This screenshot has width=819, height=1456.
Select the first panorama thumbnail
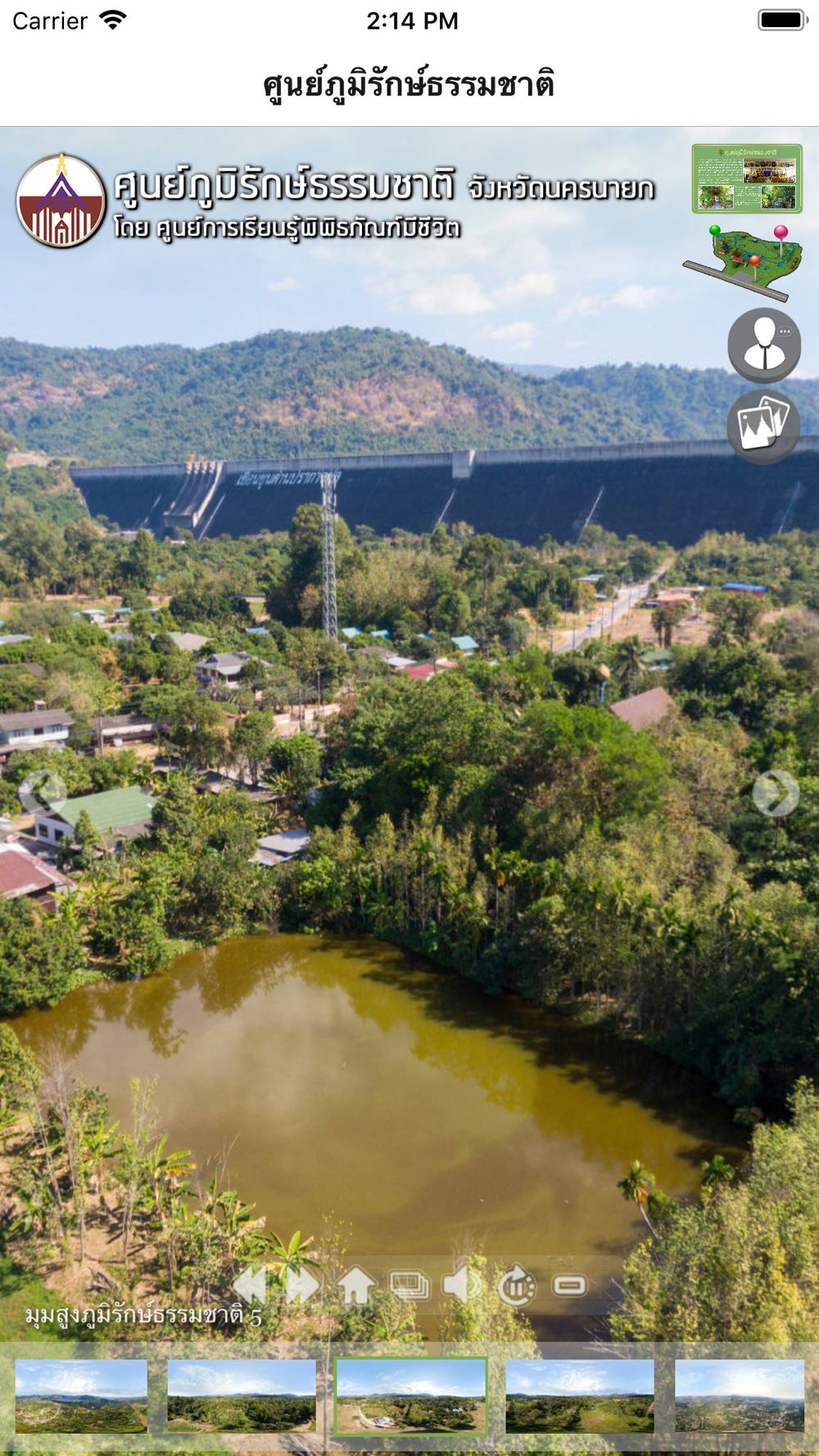click(81, 1396)
